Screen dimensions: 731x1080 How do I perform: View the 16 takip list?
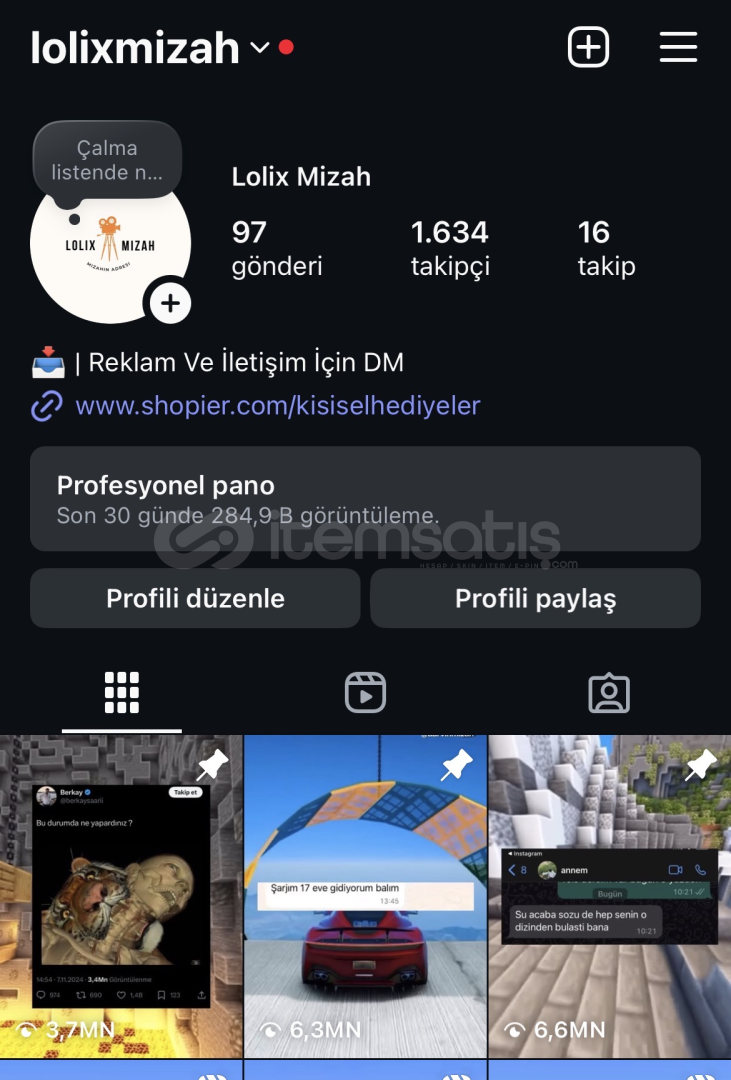coord(606,247)
